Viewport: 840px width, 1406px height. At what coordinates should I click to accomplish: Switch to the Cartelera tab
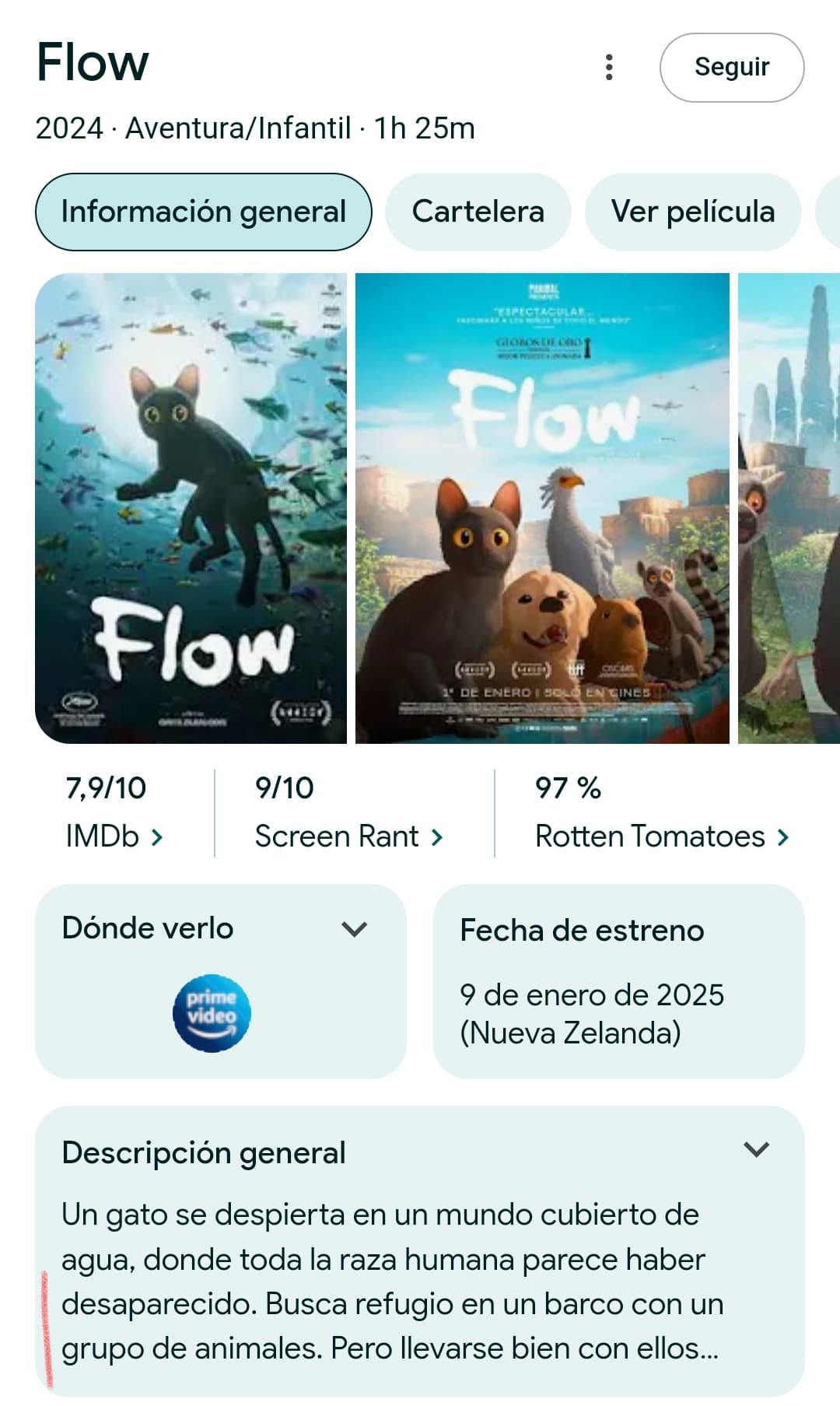[478, 212]
